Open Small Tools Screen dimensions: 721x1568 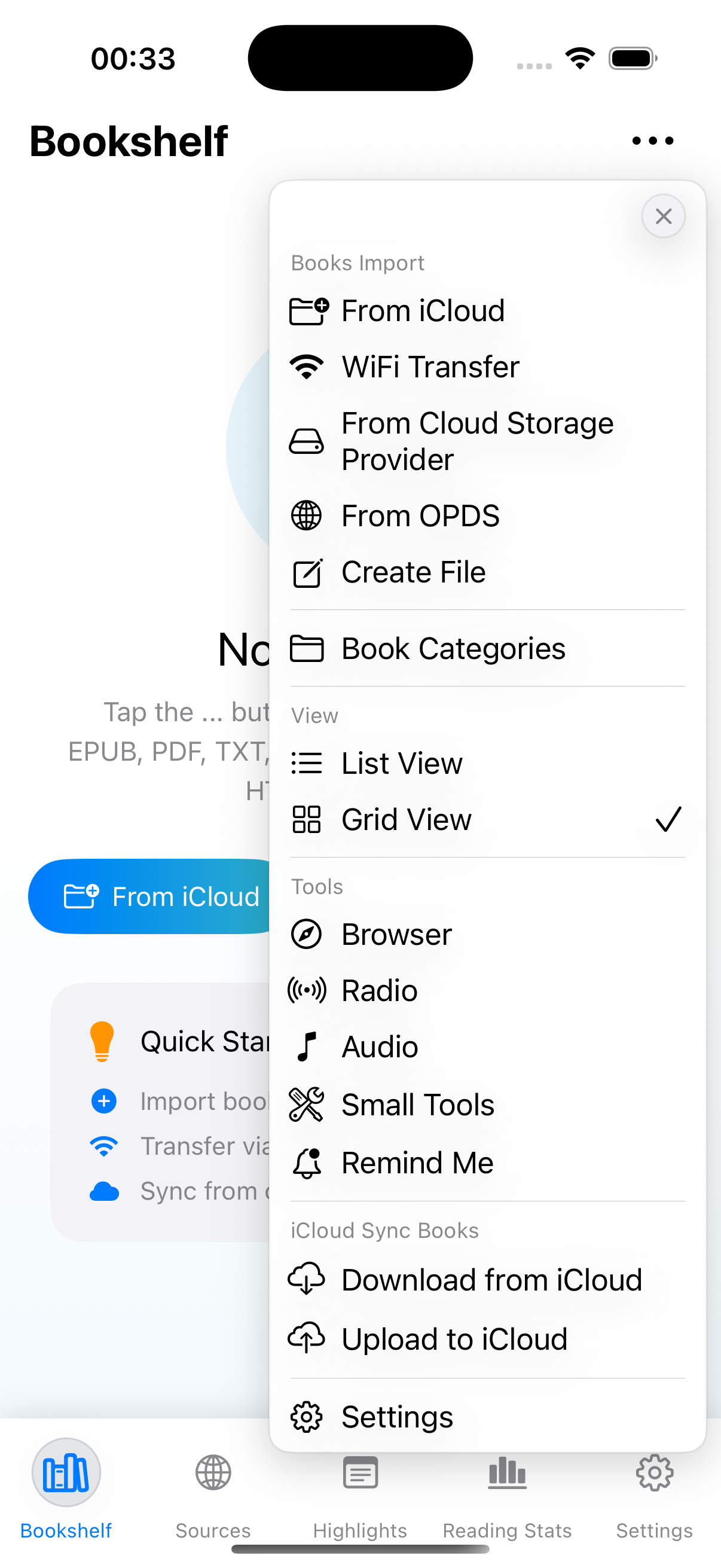pyautogui.click(x=417, y=1103)
